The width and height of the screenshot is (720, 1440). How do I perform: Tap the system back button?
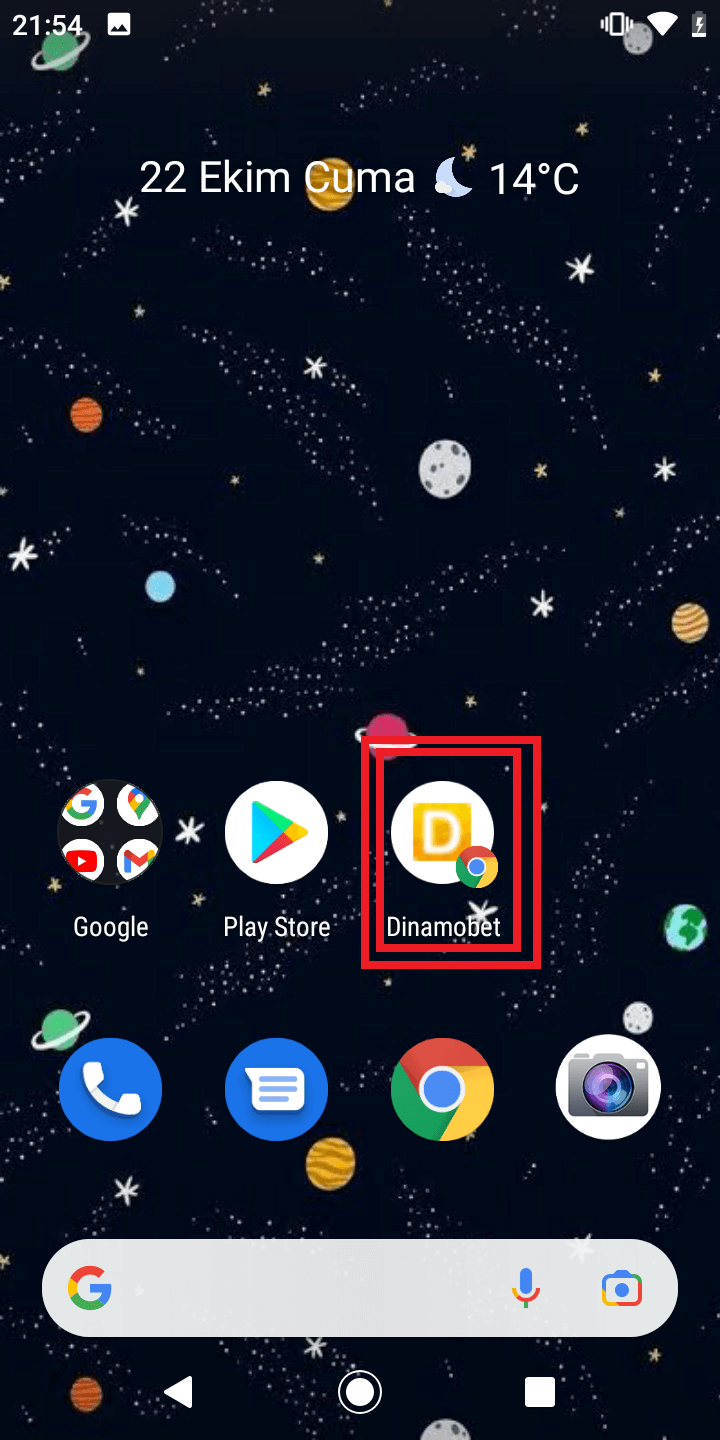179,1391
